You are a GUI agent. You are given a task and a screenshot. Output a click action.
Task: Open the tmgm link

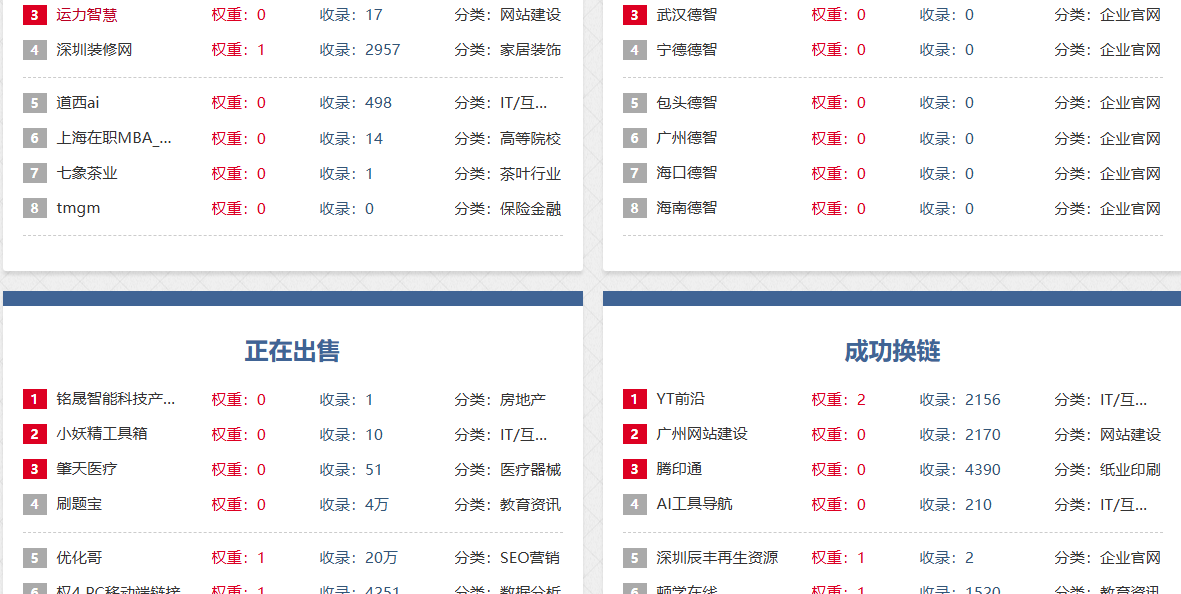coord(78,208)
